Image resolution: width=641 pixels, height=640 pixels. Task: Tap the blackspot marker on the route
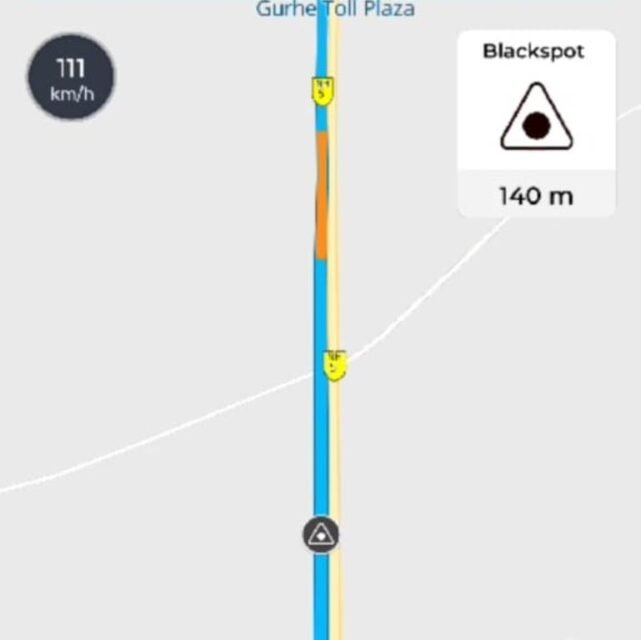click(x=320, y=535)
